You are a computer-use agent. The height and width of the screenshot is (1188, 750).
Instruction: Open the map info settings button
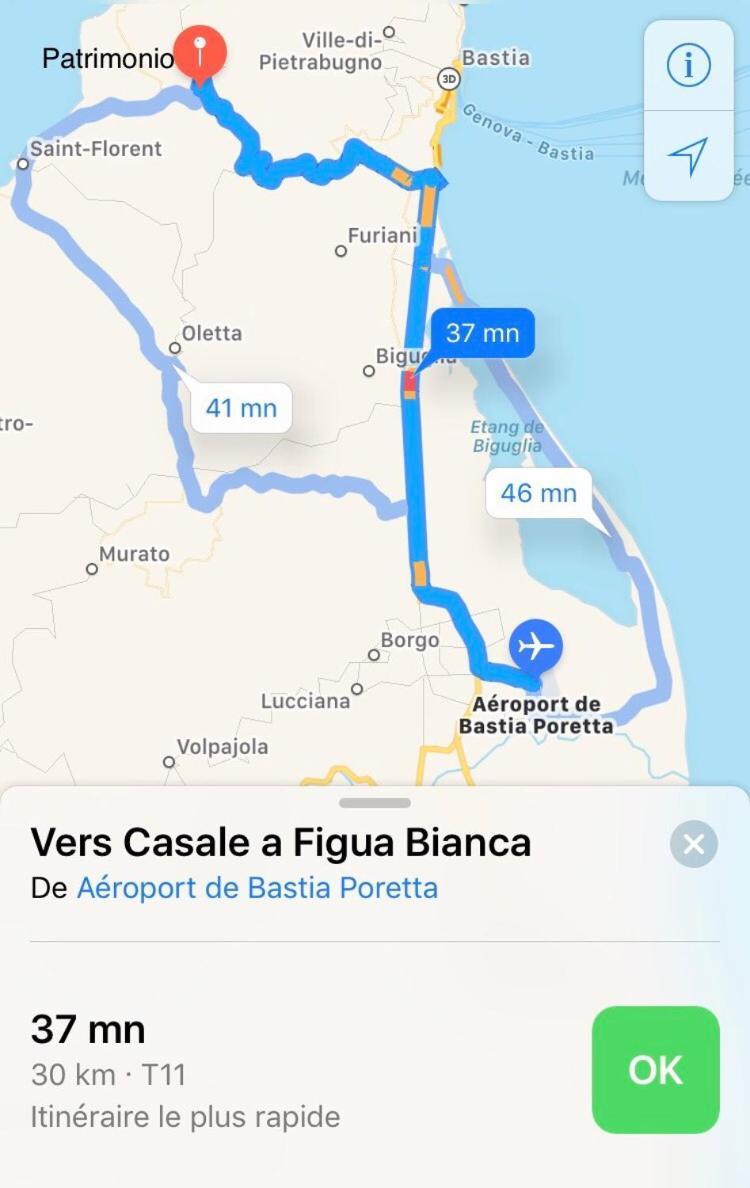(x=688, y=66)
